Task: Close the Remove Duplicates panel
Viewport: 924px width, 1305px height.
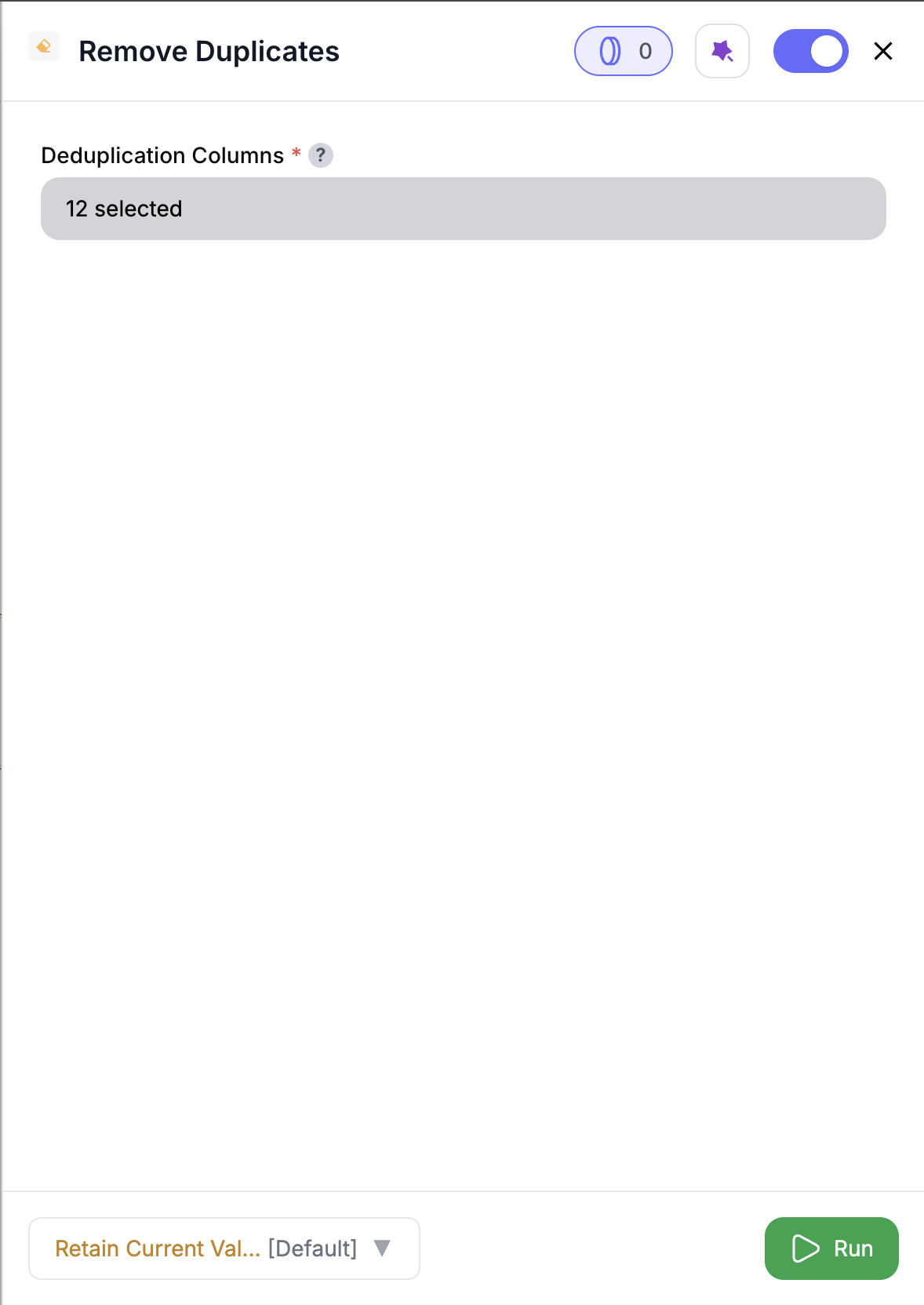Action: (x=883, y=52)
